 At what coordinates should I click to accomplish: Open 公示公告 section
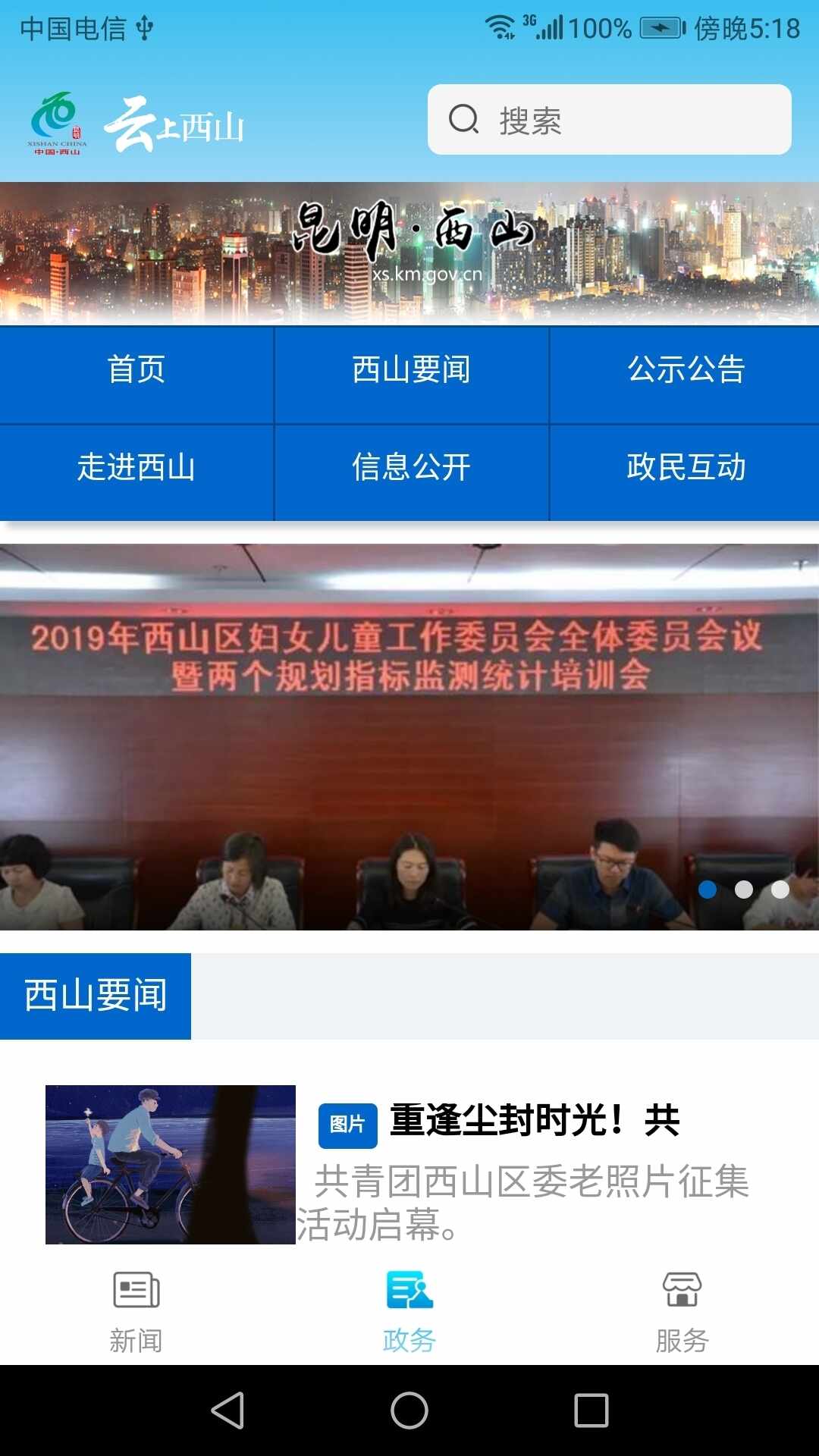pos(686,371)
